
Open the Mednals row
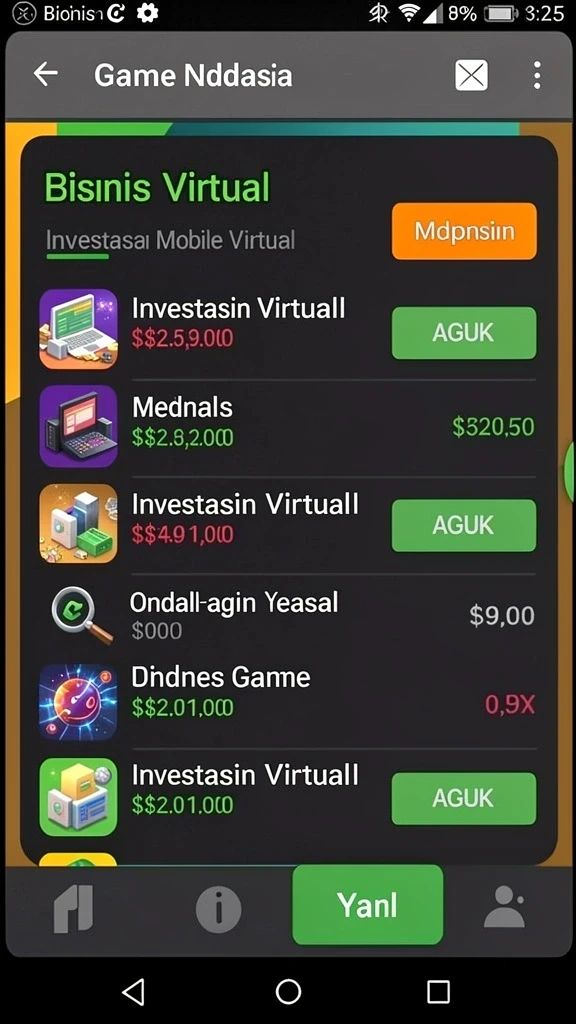(287, 426)
